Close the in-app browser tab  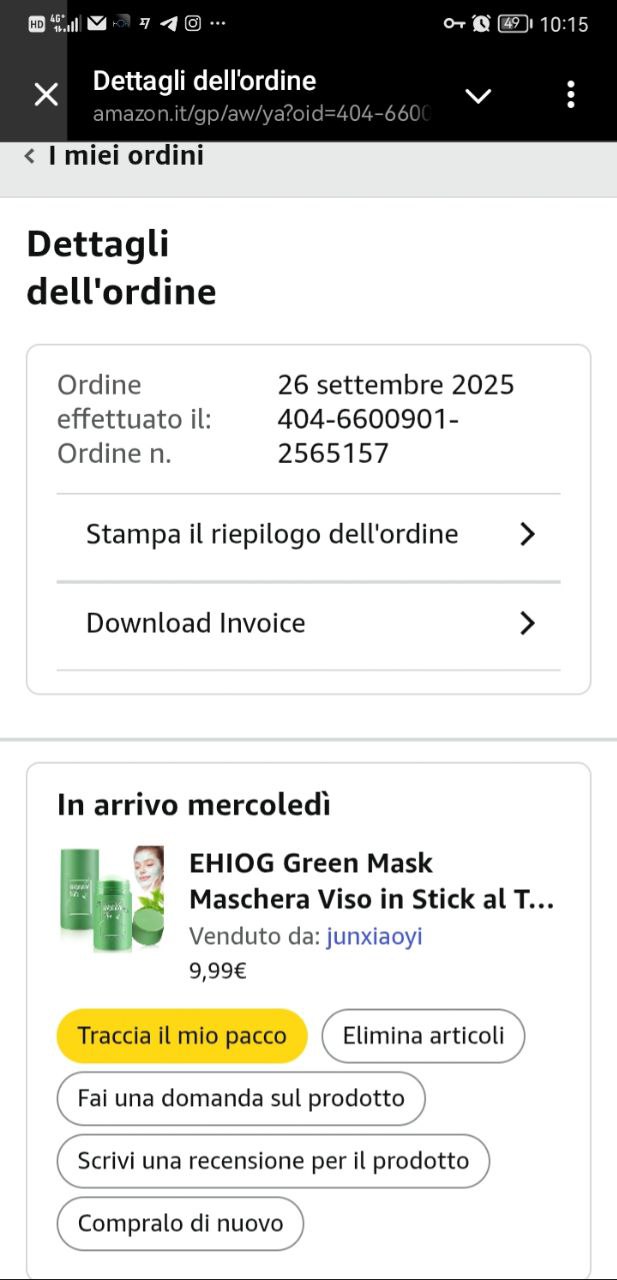pyautogui.click(x=46, y=95)
